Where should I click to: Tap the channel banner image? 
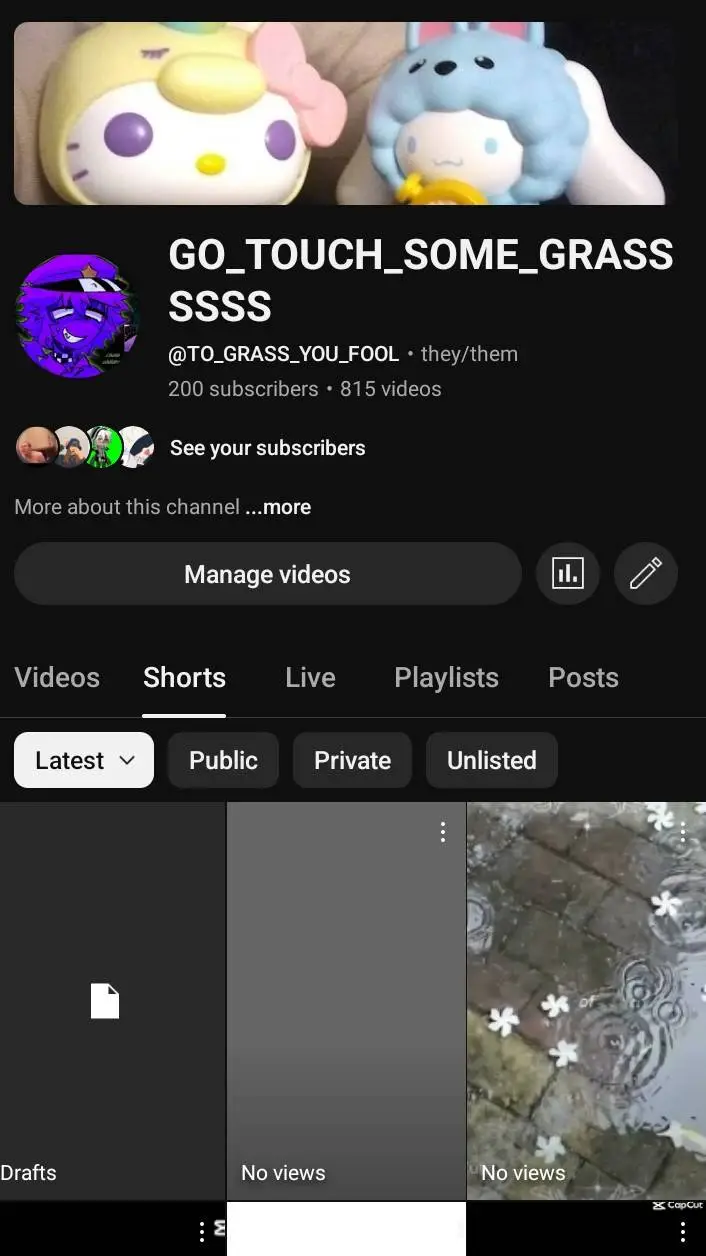click(x=345, y=112)
